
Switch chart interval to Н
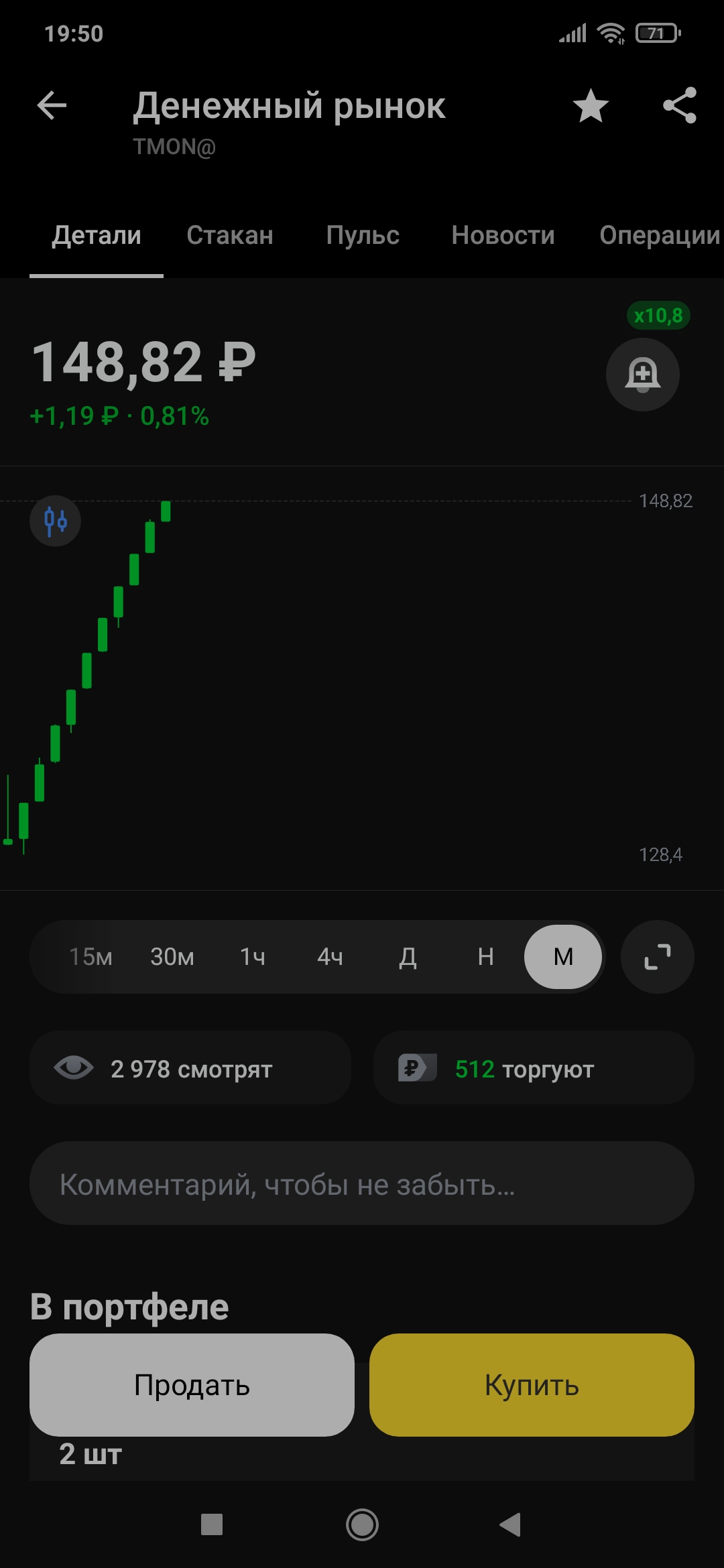pos(485,957)
